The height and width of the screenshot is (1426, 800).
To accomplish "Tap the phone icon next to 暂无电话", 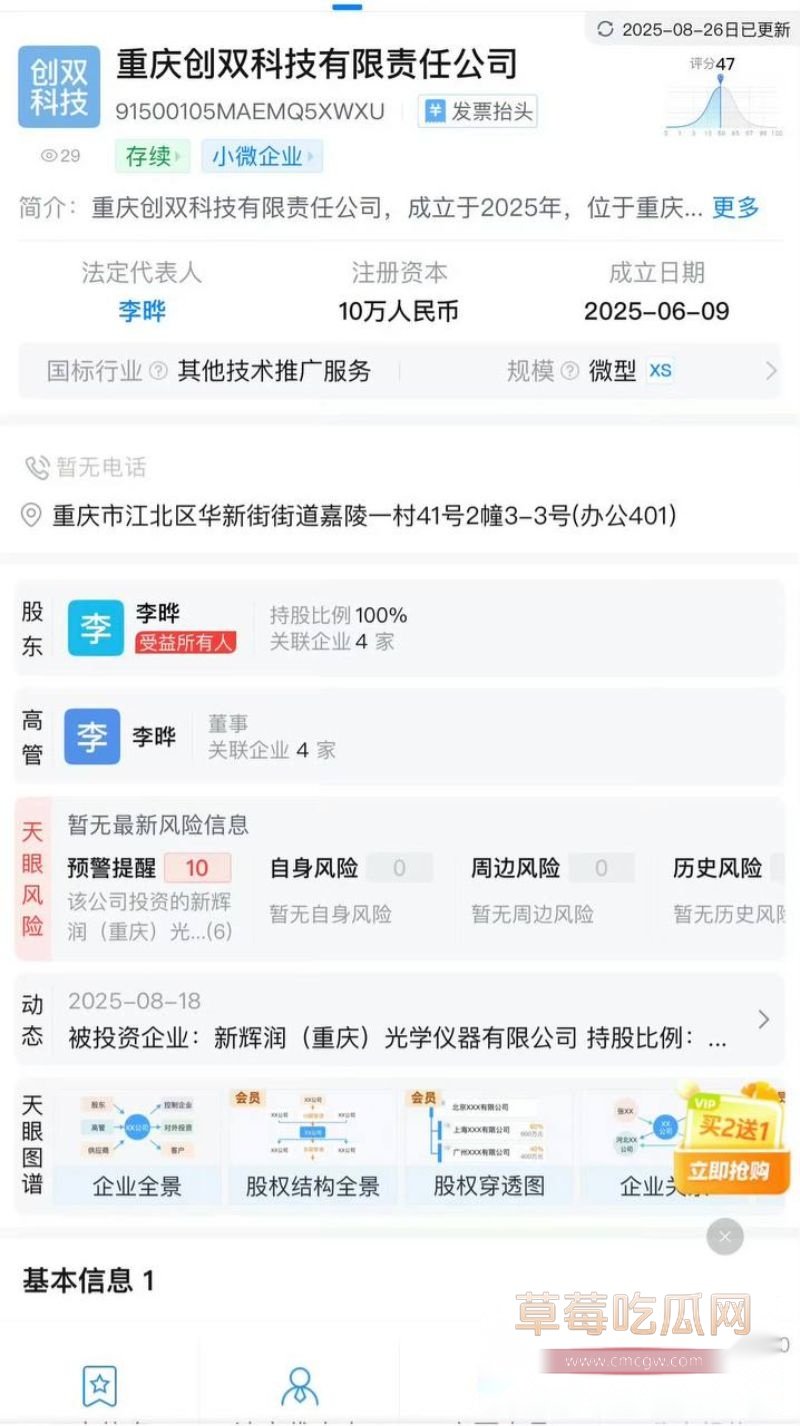I will click(37, 467).
